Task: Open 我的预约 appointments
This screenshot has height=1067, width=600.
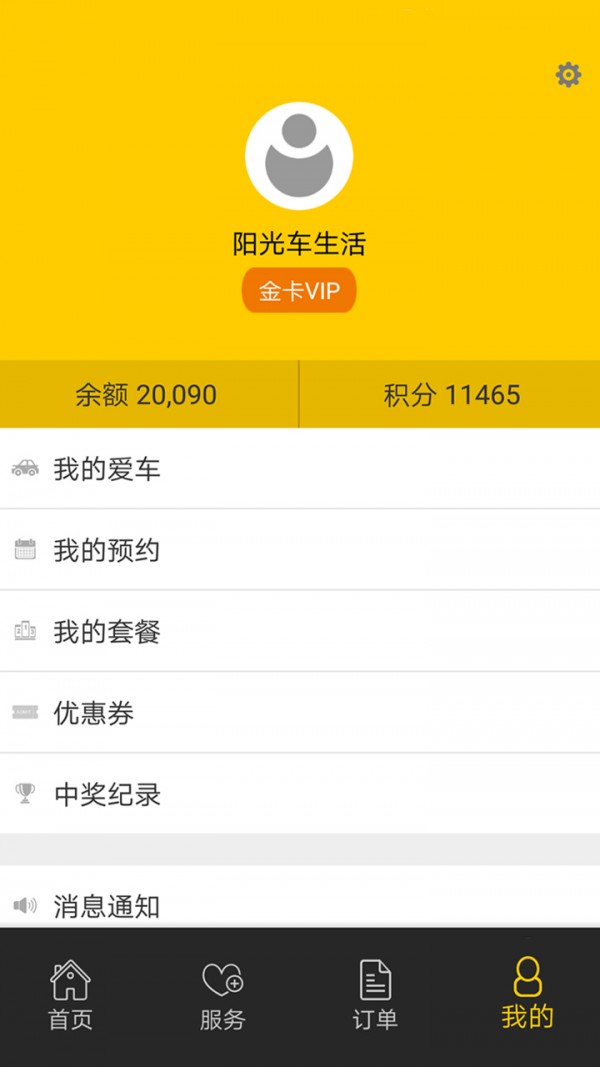Action: [300, 550]
